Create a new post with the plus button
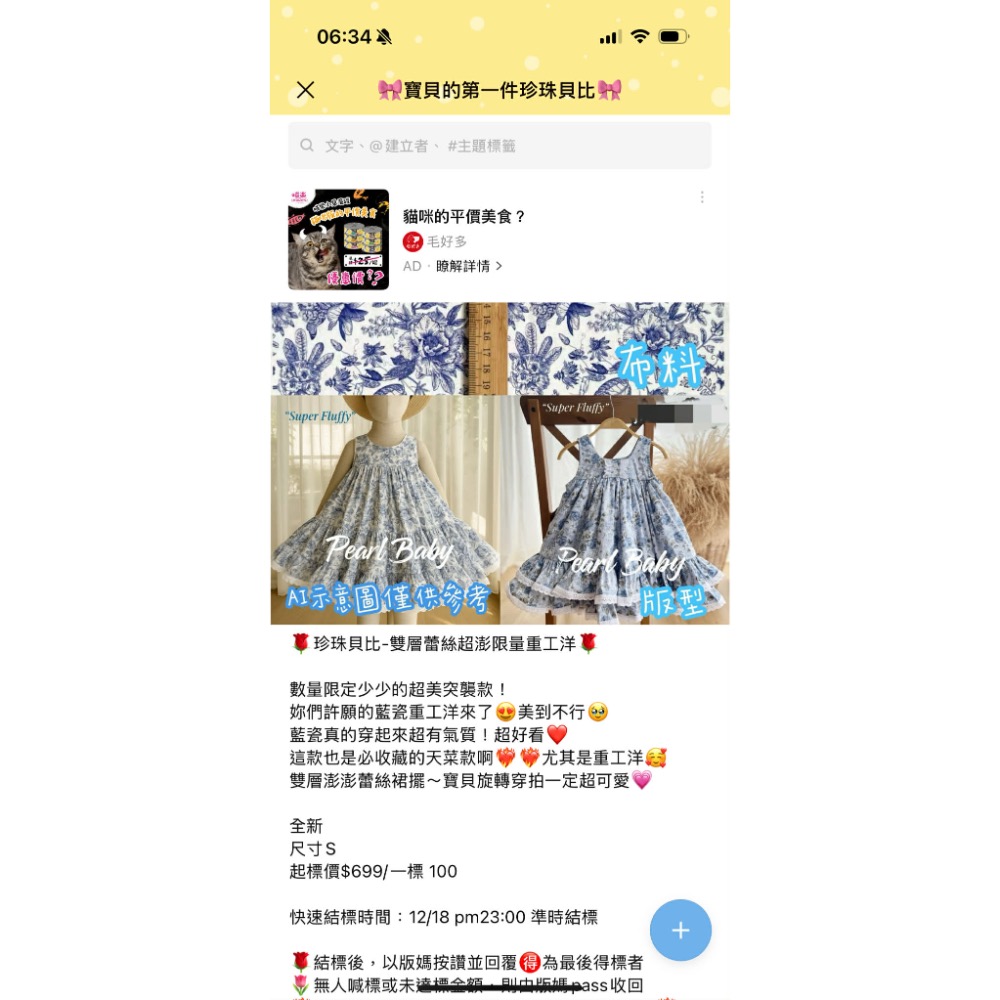 click(x=680, y=930)
